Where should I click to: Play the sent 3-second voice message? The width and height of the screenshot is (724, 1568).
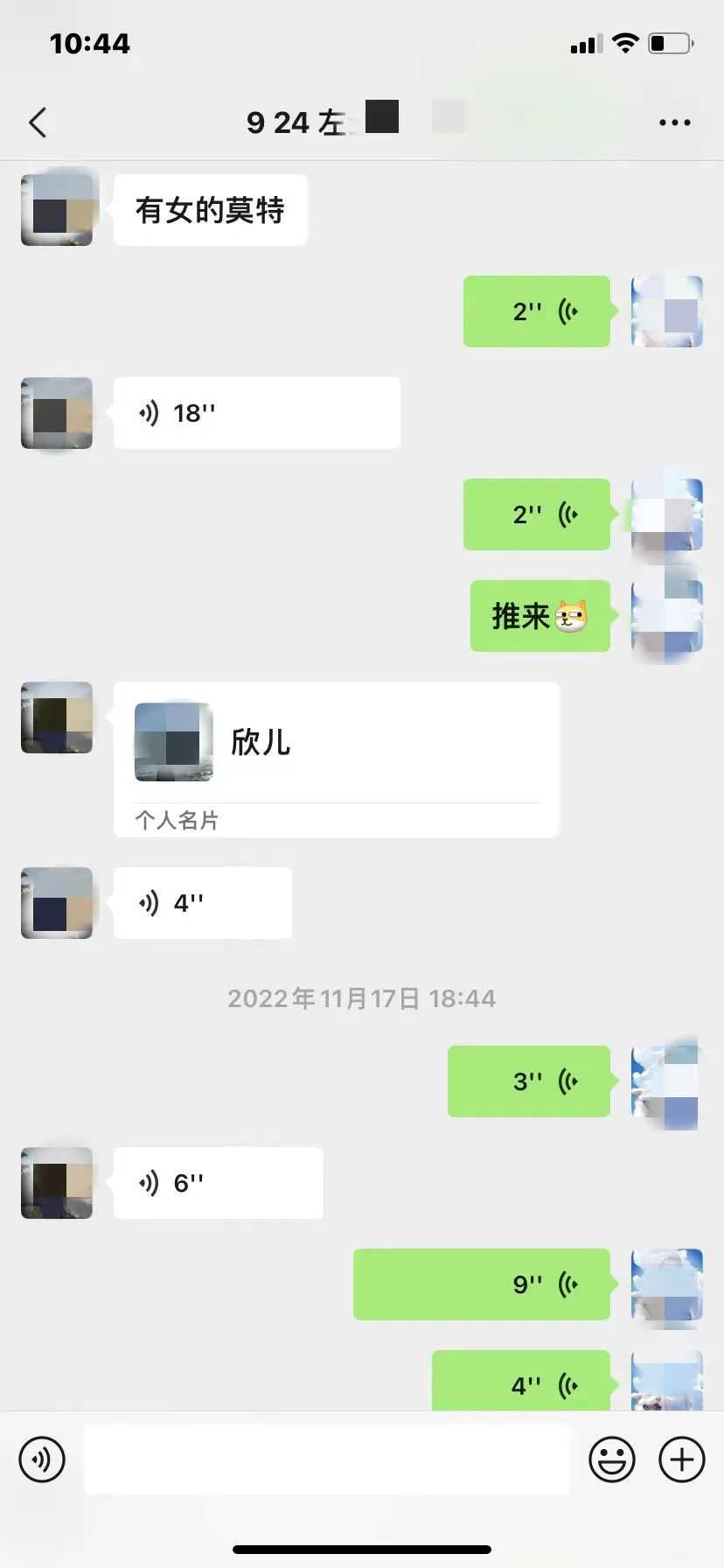pos(528,1081)
